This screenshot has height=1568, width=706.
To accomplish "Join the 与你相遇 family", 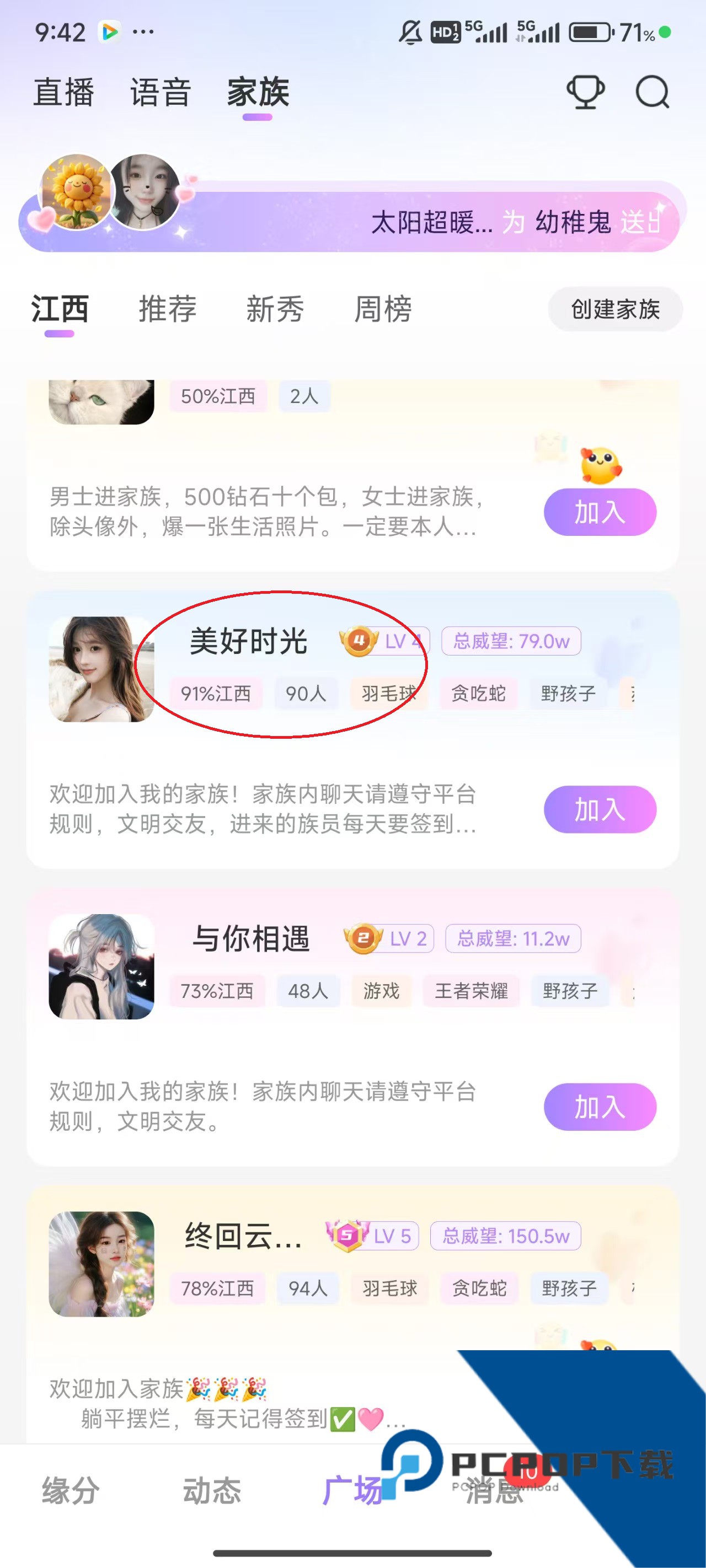I will coord(600,1107).
